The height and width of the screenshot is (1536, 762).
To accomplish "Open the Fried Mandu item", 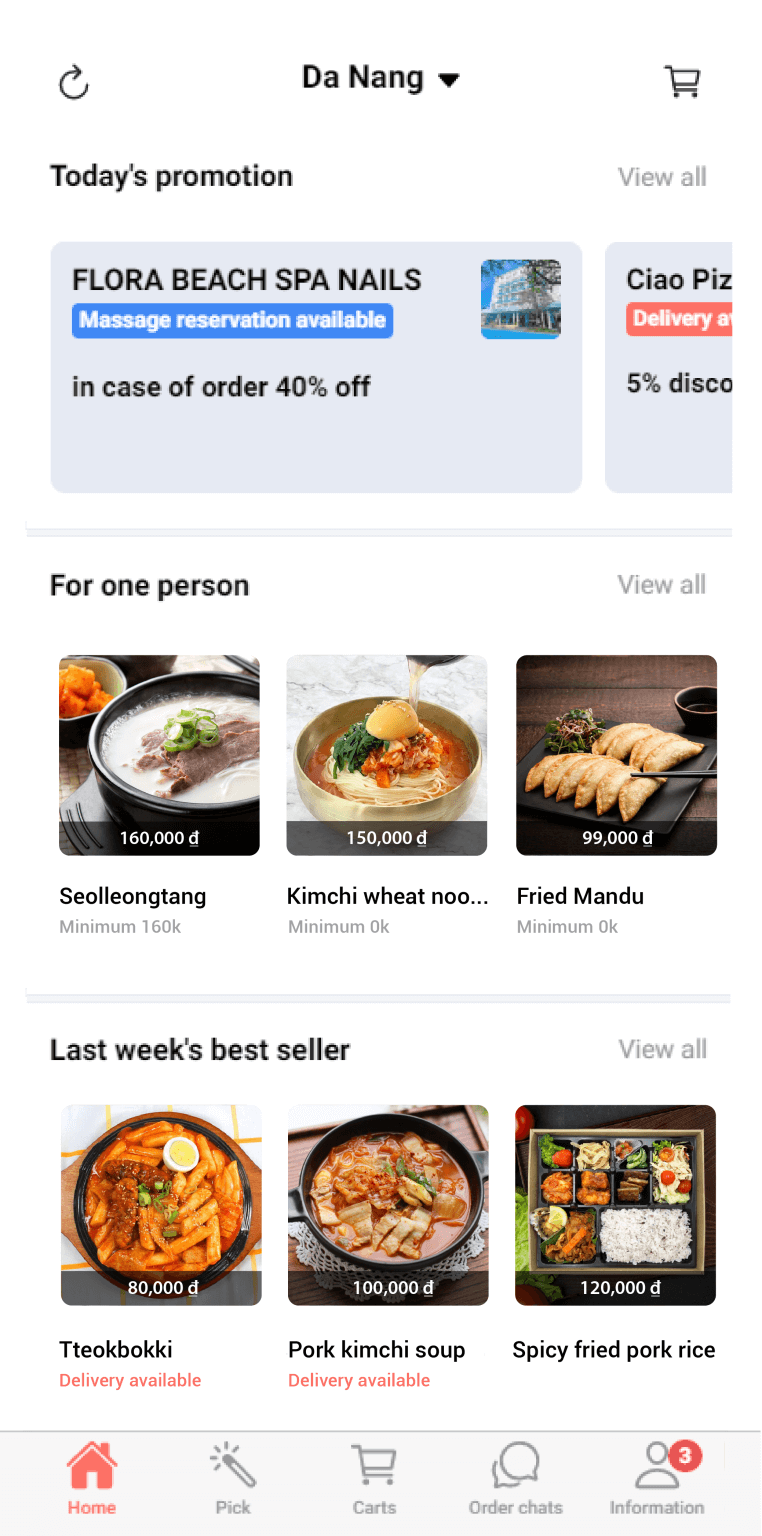I will [616, 755].
